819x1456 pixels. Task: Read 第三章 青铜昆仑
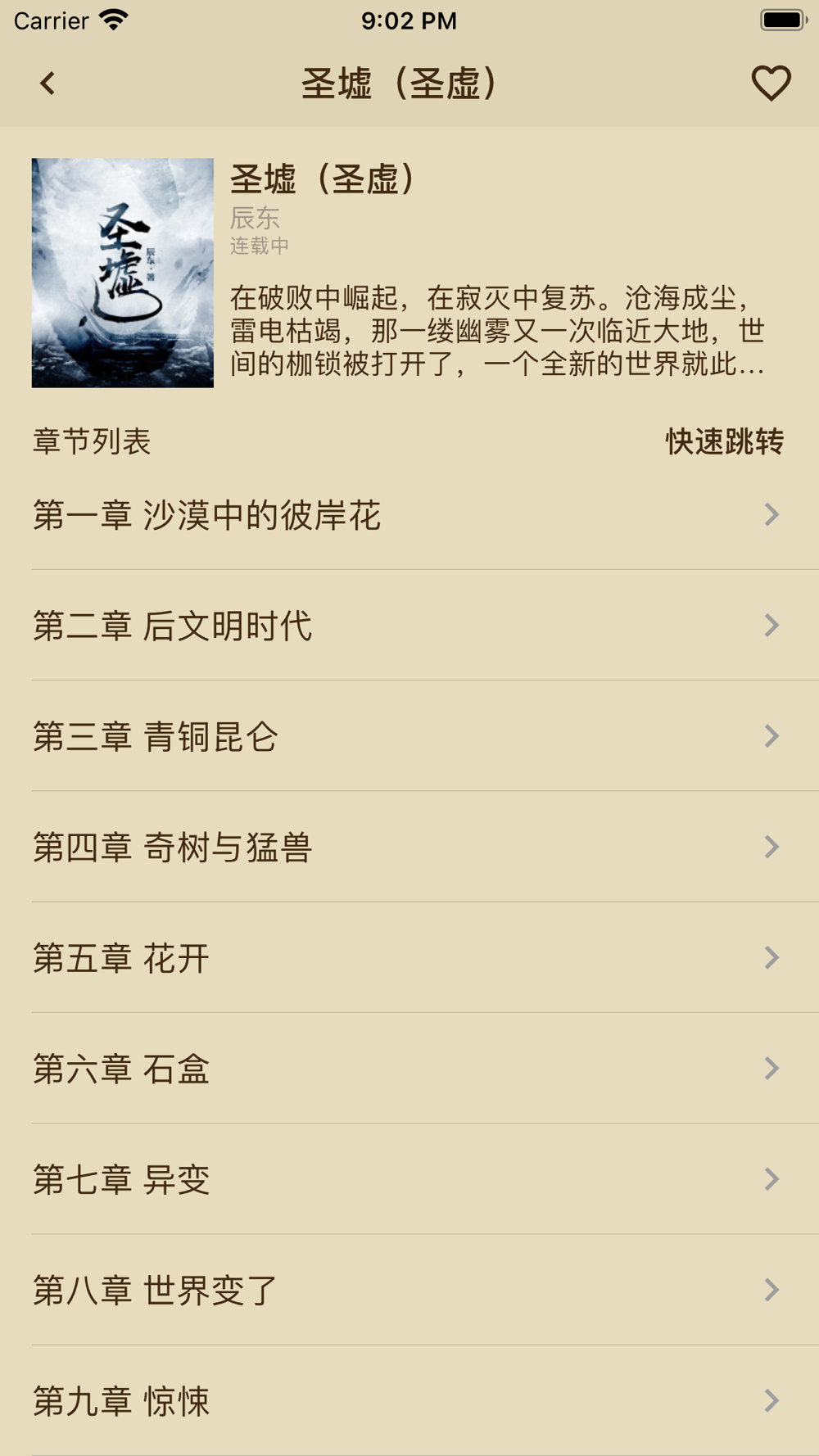[x=409, y=736]
